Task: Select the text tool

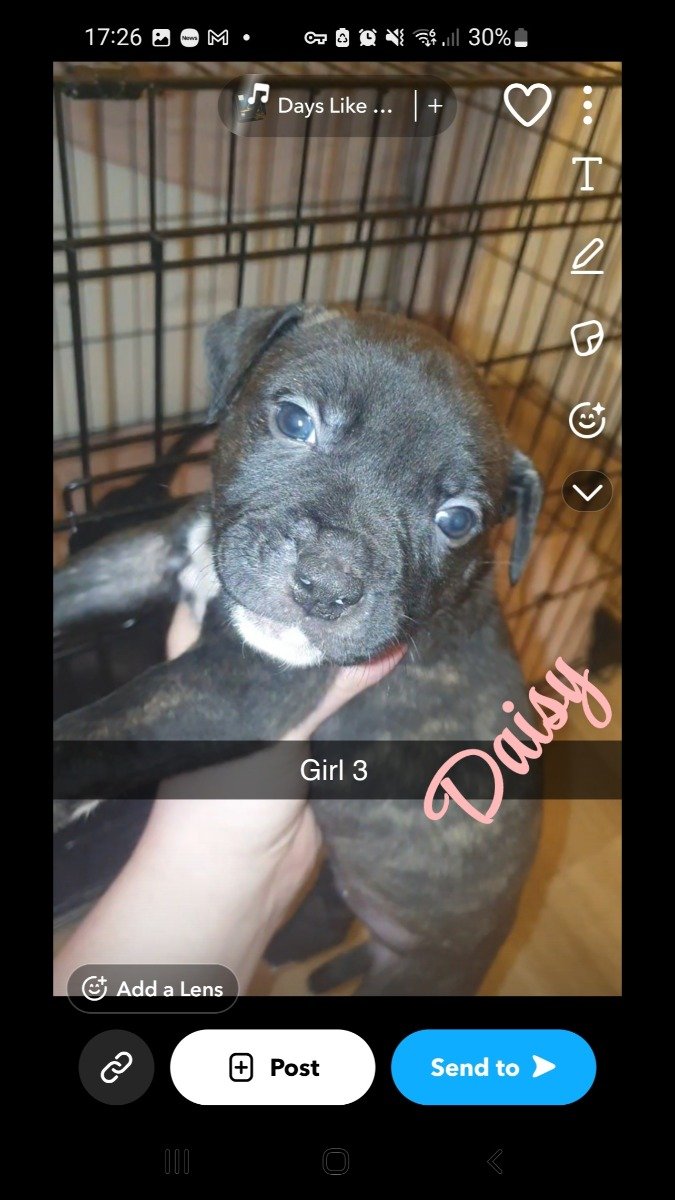Action: pyautogui.click(x=587, y=174)
